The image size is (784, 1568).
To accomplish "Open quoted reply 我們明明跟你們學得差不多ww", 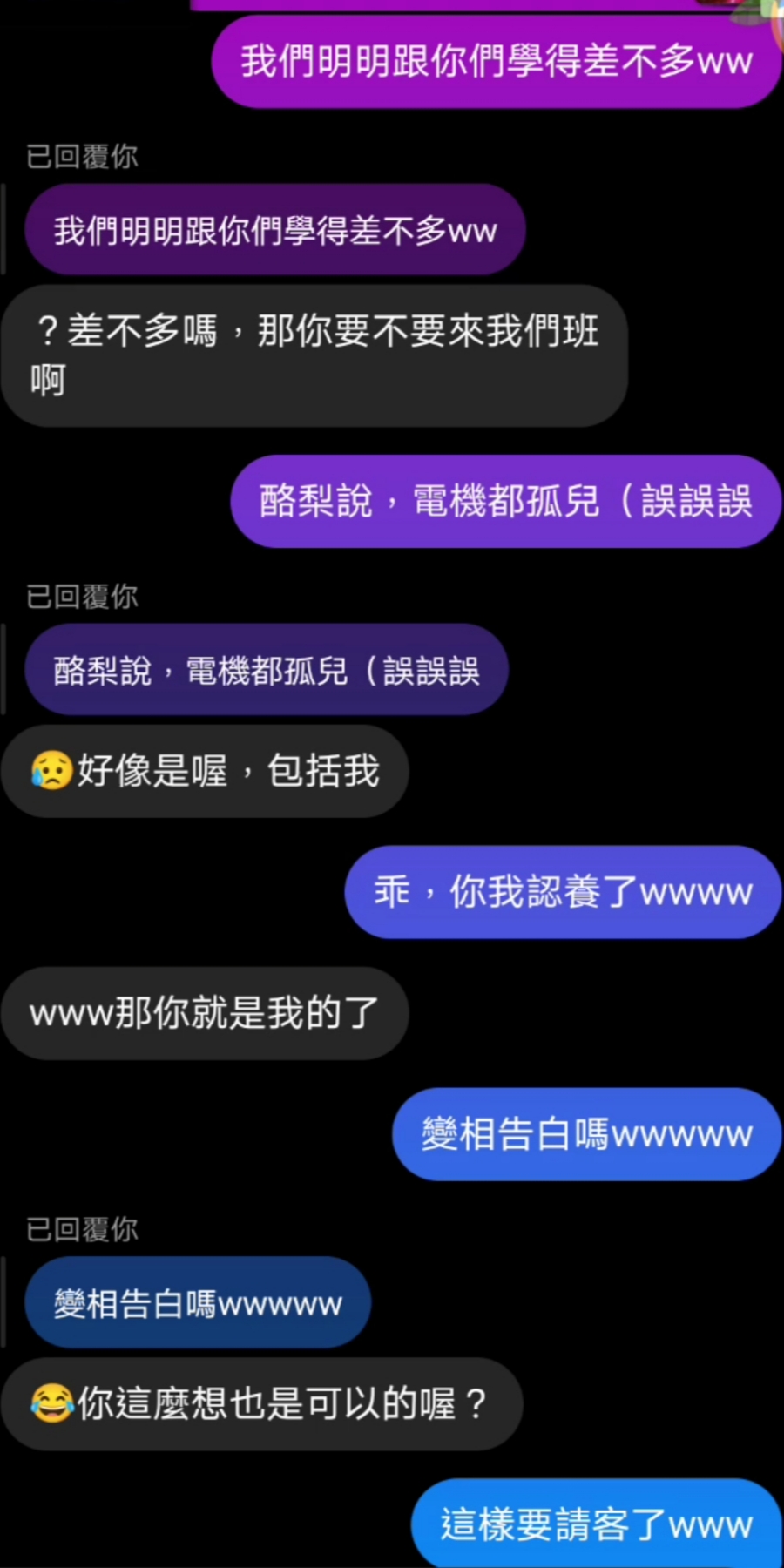I will [x=274, y=230].
